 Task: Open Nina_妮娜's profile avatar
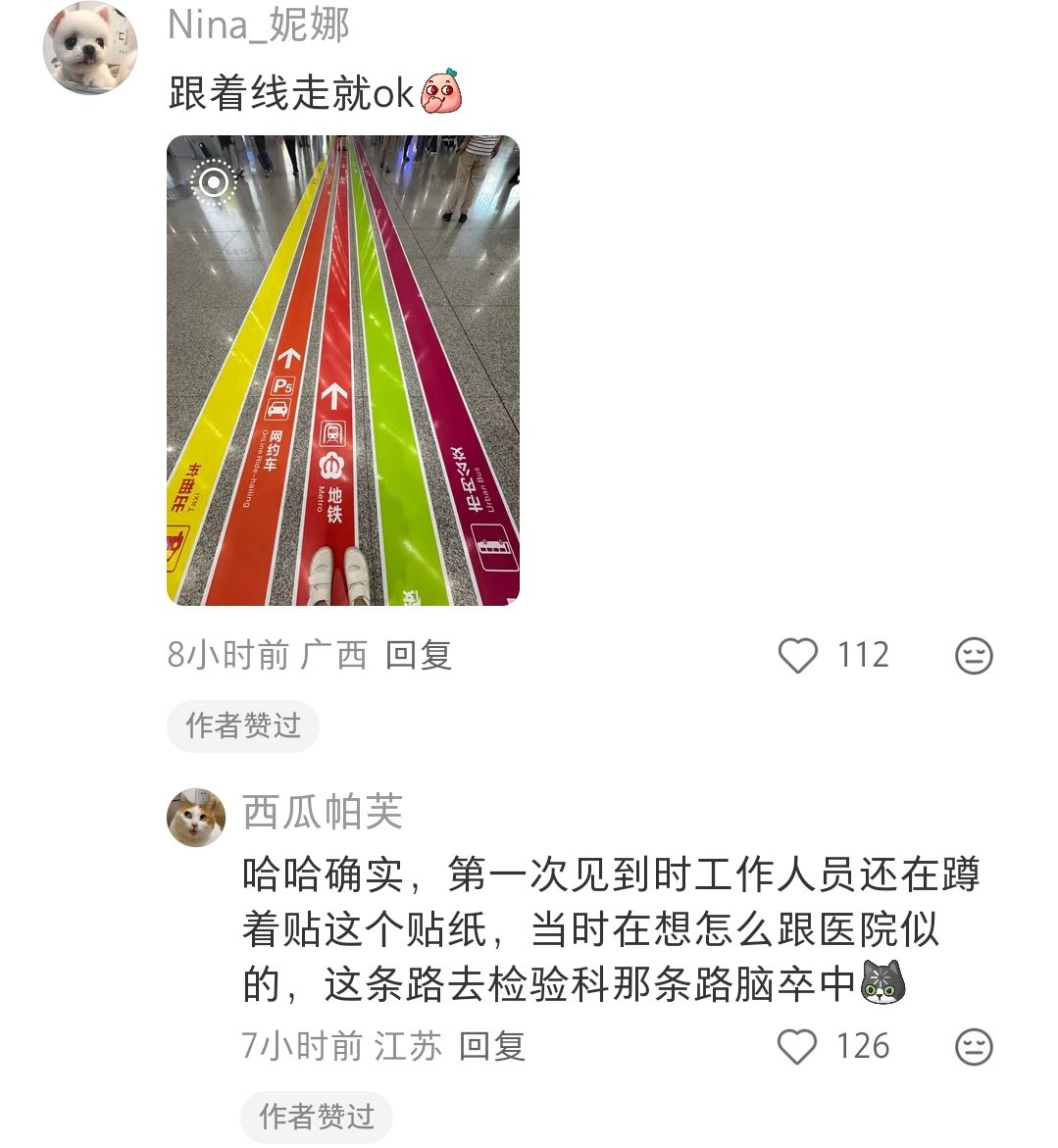click(90, 48)
